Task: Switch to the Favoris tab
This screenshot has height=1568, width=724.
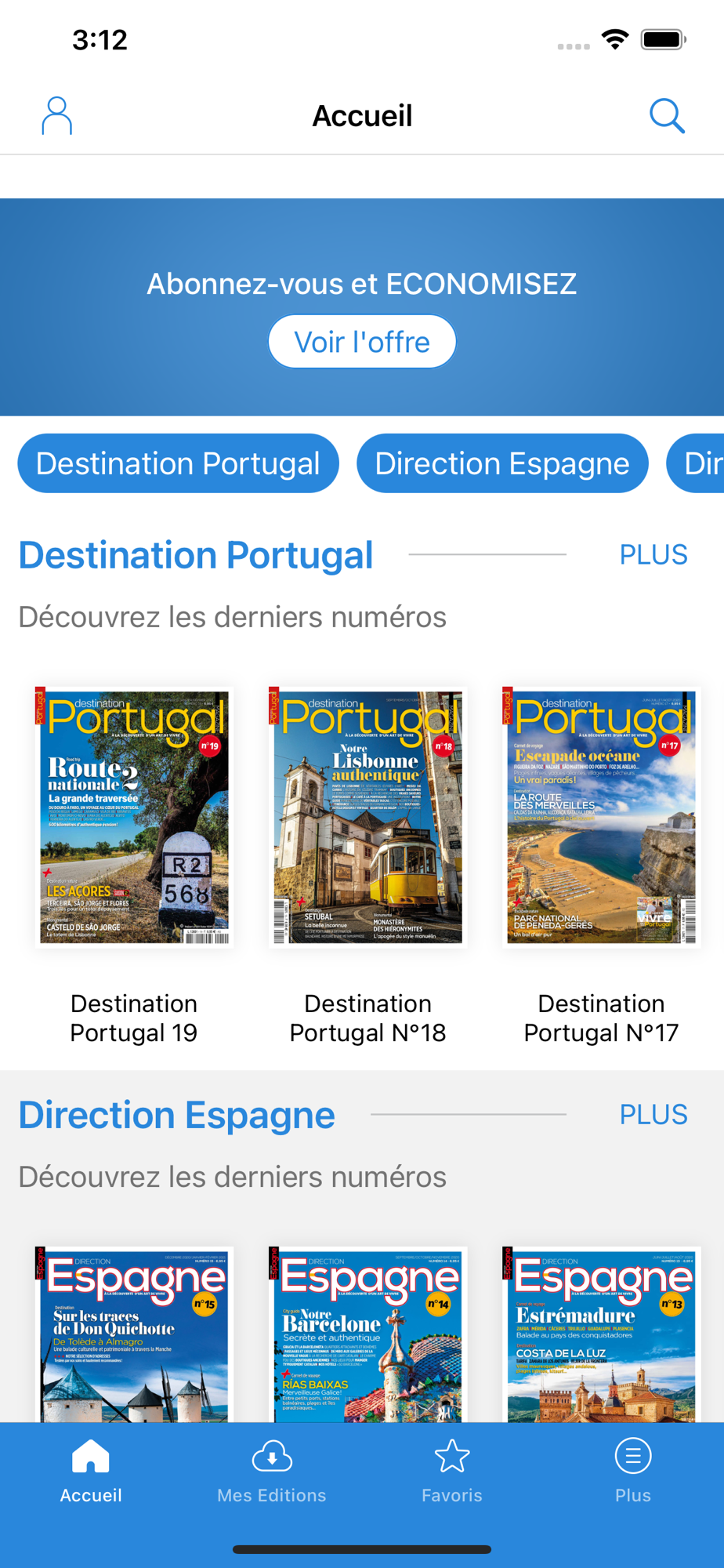Action: coord(452,1471)
